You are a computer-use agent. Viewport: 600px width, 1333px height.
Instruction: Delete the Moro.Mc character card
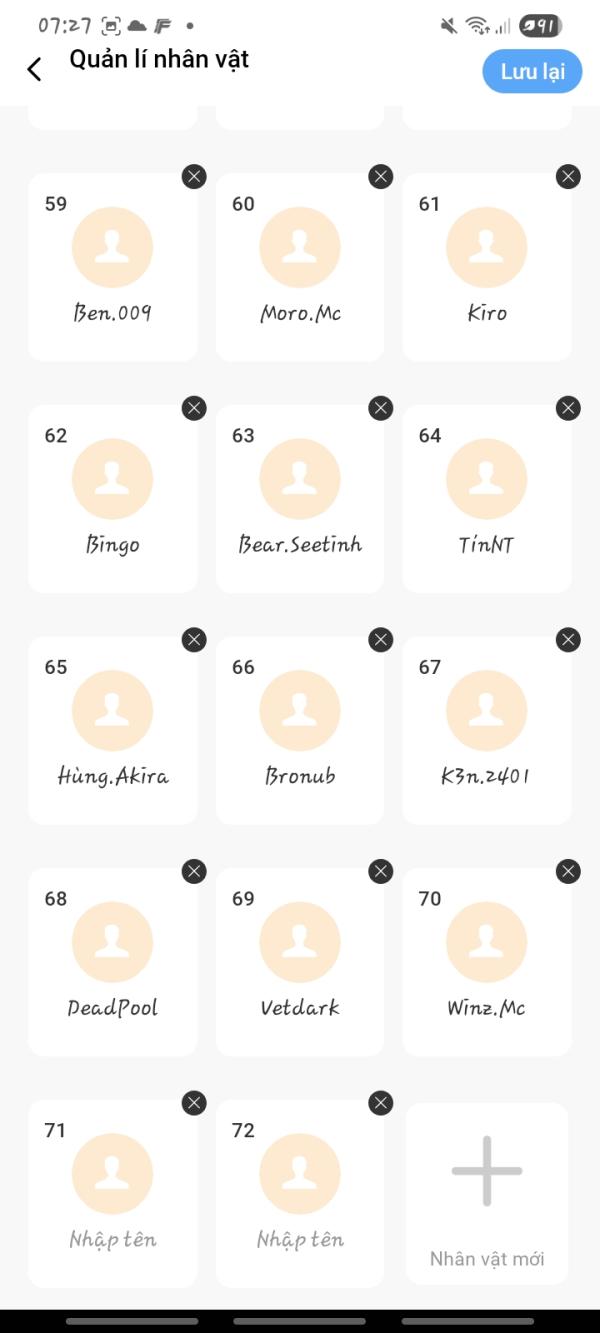click(x=381, y=177)
